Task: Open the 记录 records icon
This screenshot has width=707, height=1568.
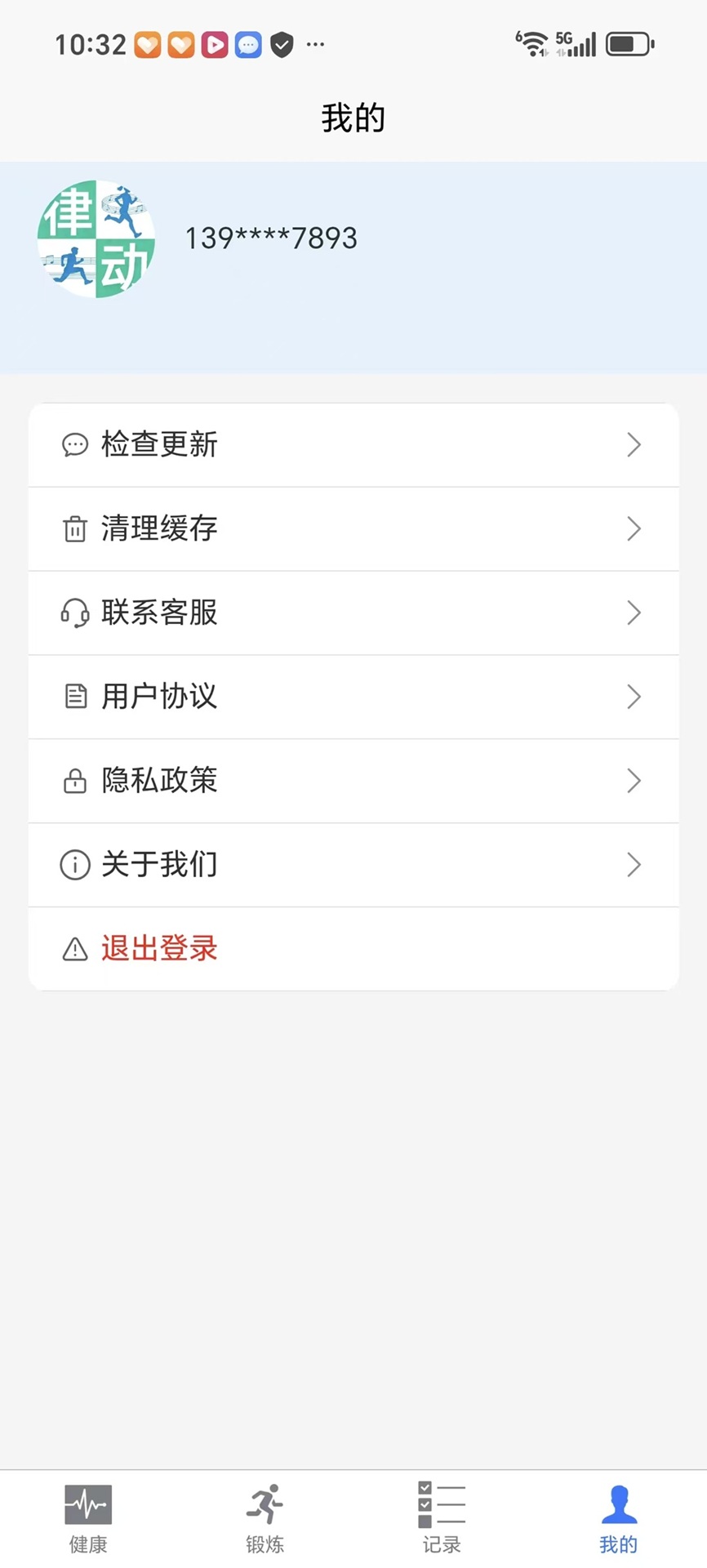Action: click(441, 1505)
